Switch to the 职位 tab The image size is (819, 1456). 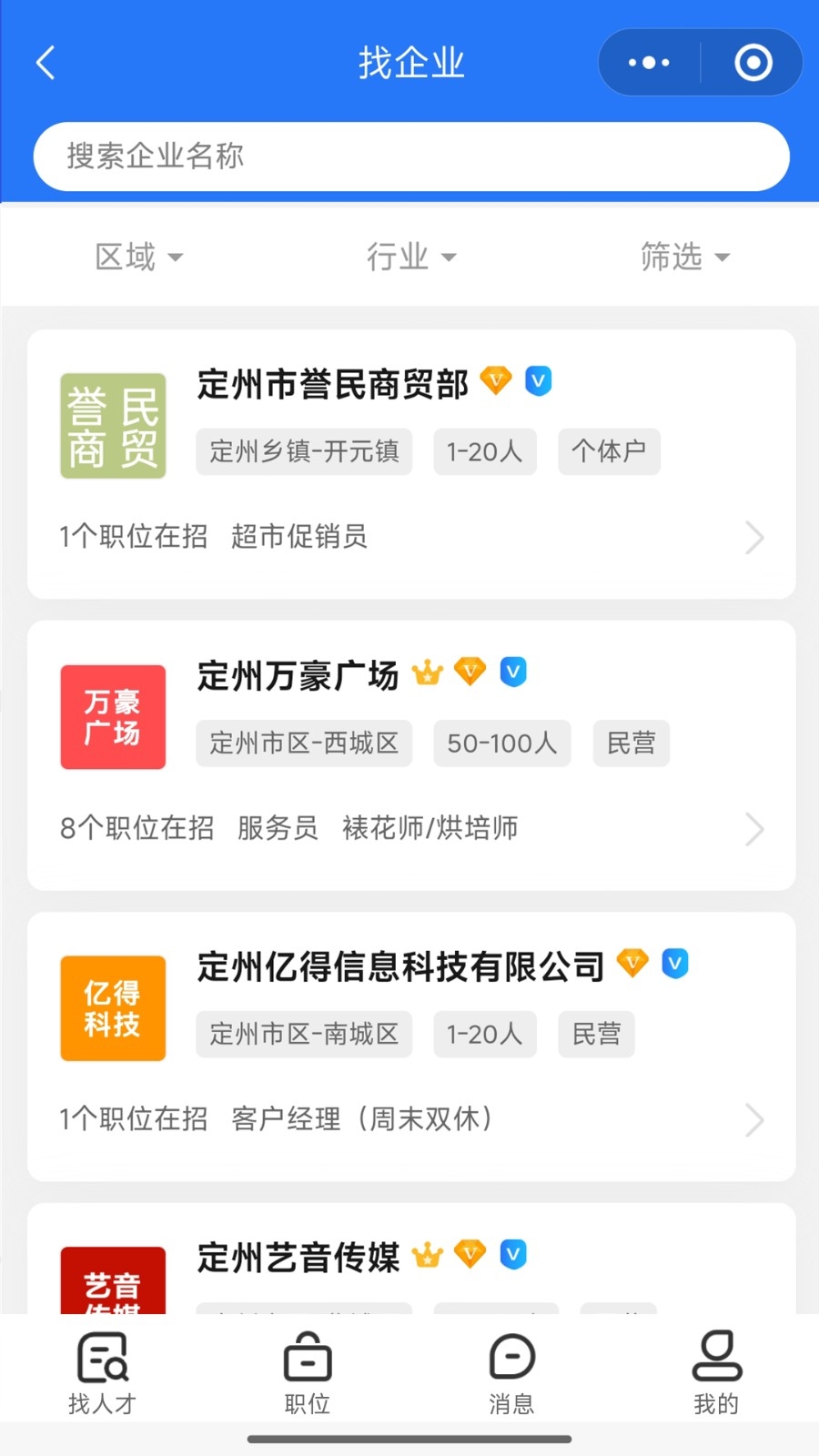[x=308, y=1373]
